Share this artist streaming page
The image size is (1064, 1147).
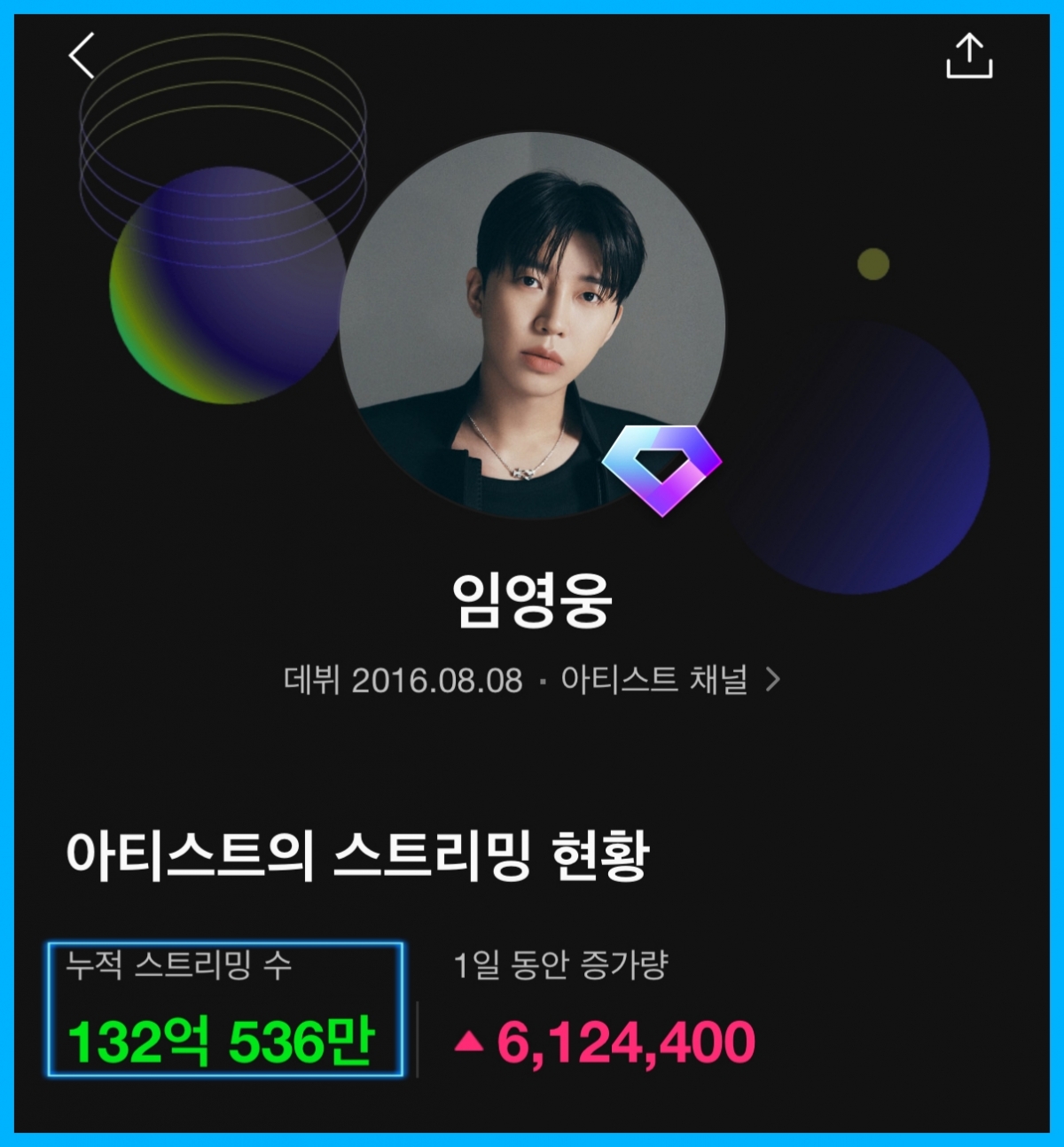tap(968, 57)
